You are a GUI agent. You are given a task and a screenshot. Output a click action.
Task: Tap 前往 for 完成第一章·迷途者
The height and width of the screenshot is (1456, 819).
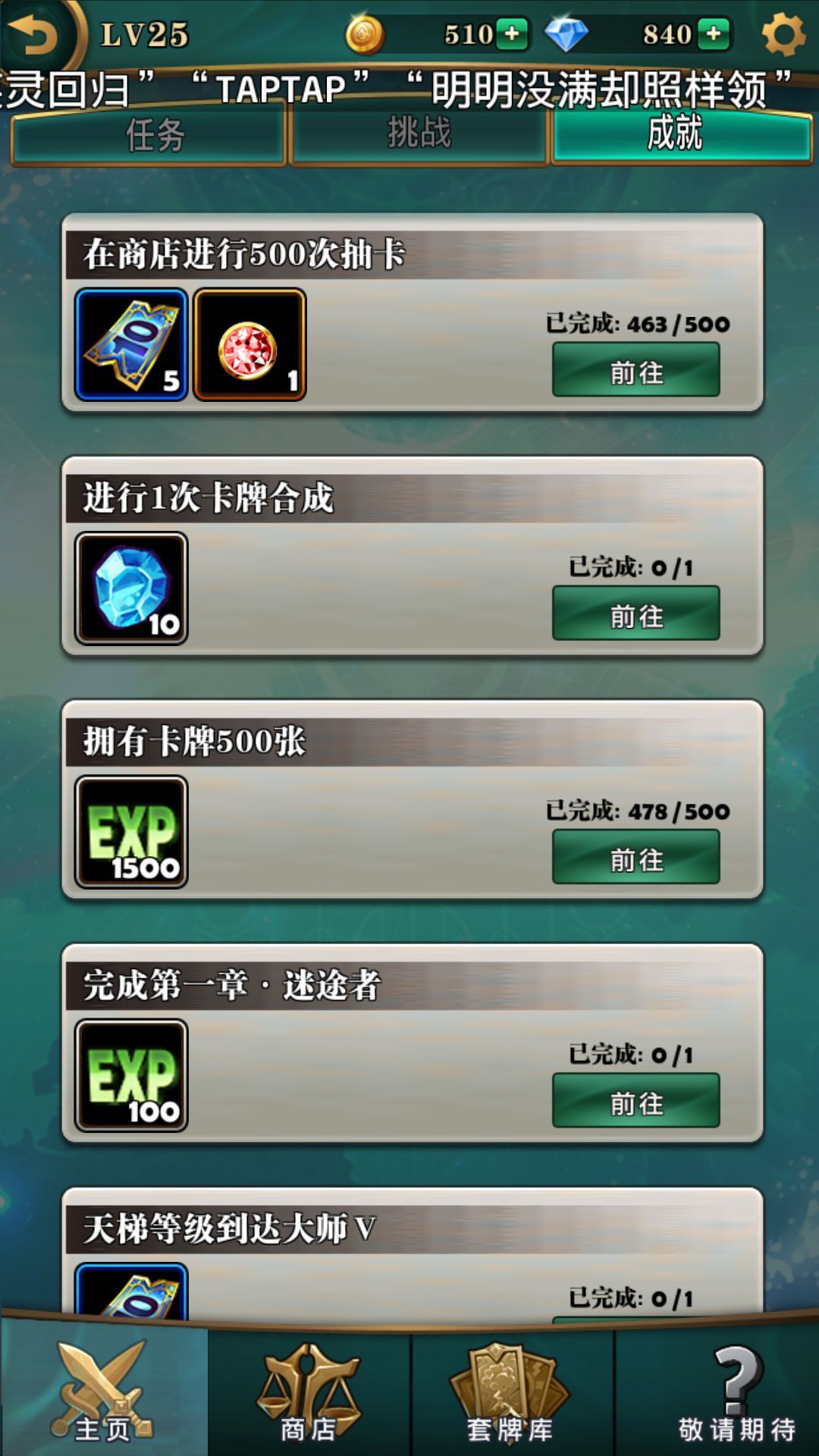[x=635, y=1100]
